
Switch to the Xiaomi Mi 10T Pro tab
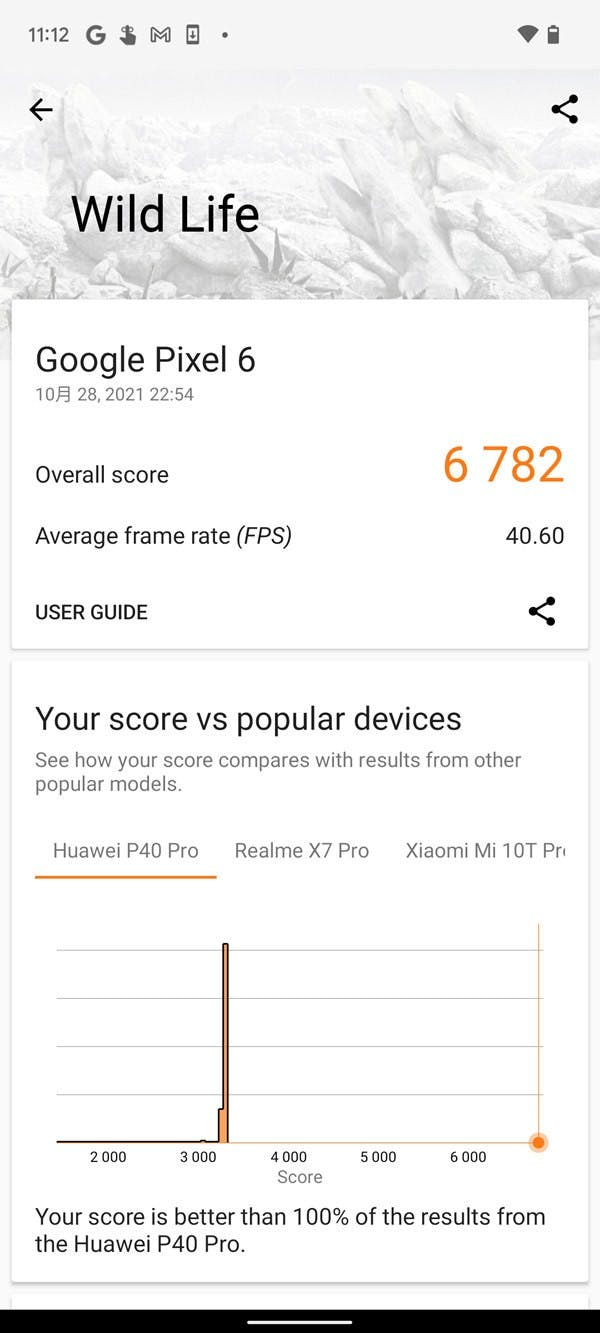click(x=485, y=851)
